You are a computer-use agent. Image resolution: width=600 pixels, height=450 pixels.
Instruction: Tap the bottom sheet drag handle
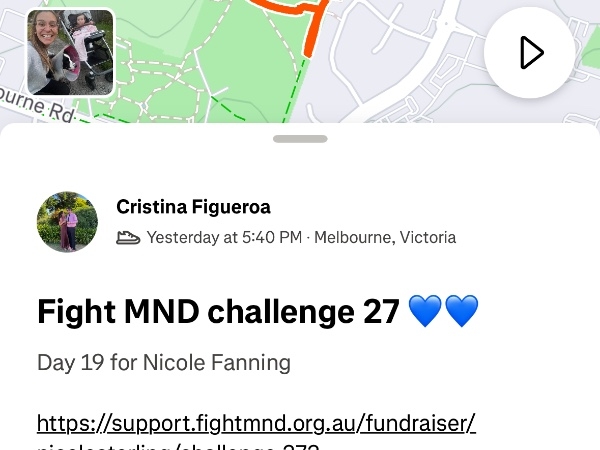[x=300, y=139]
